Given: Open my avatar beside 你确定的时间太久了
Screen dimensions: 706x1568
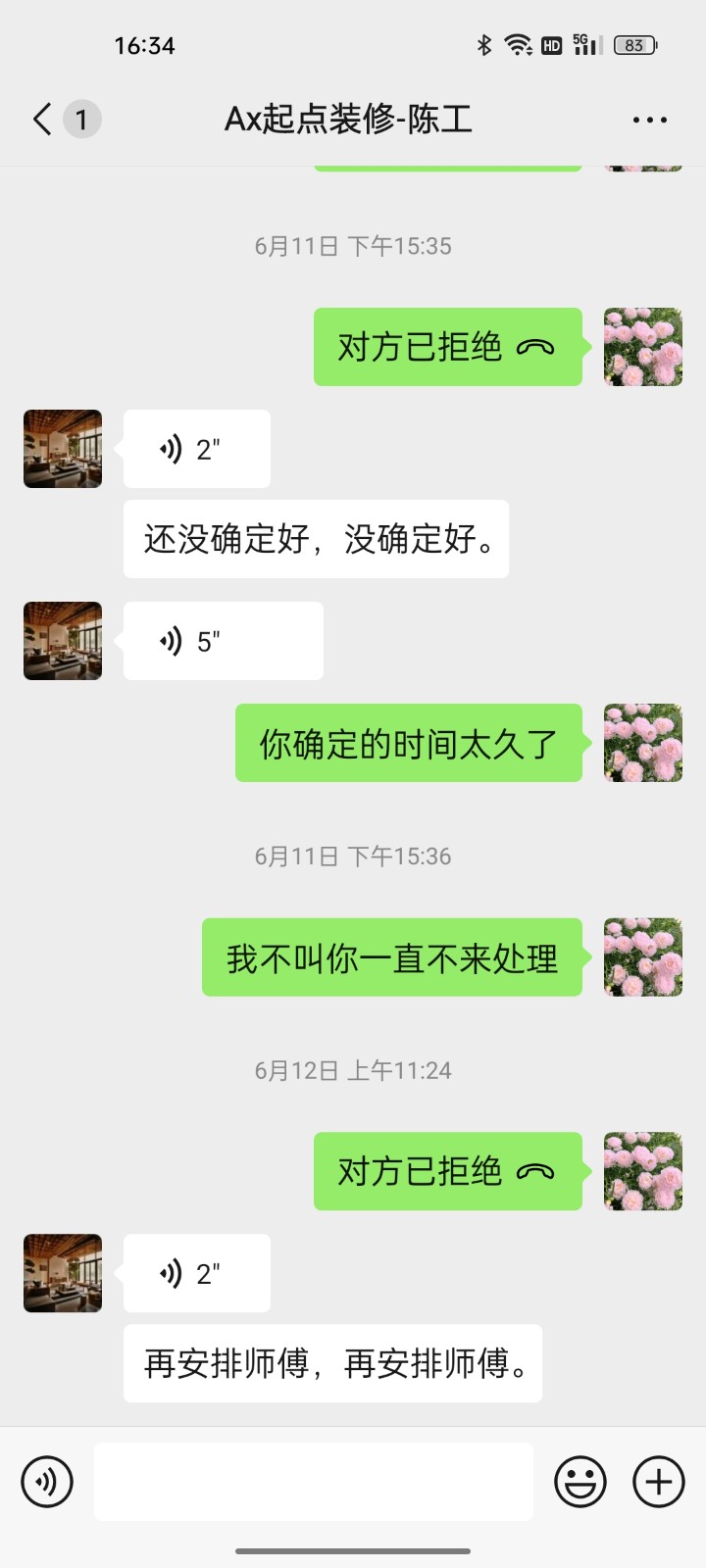Looking at the screenshot, I should pyautogui.click(x=642, y=743).
